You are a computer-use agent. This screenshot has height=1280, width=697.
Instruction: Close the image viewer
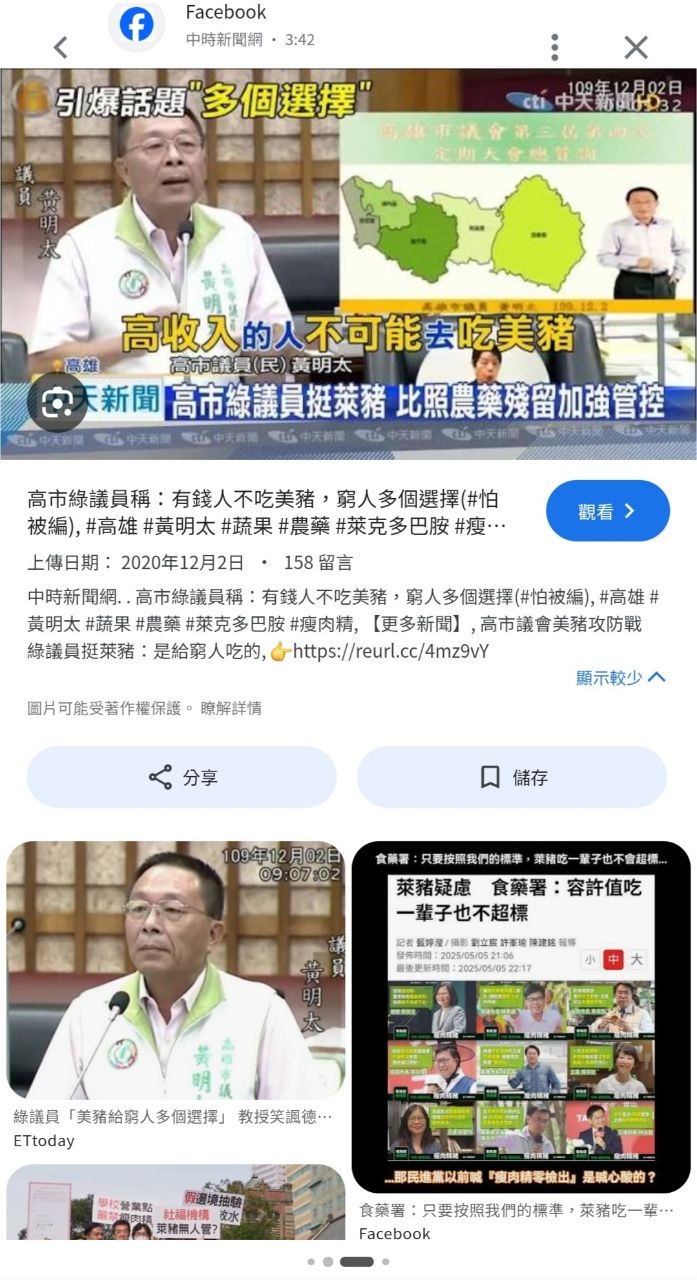(636, 47)
